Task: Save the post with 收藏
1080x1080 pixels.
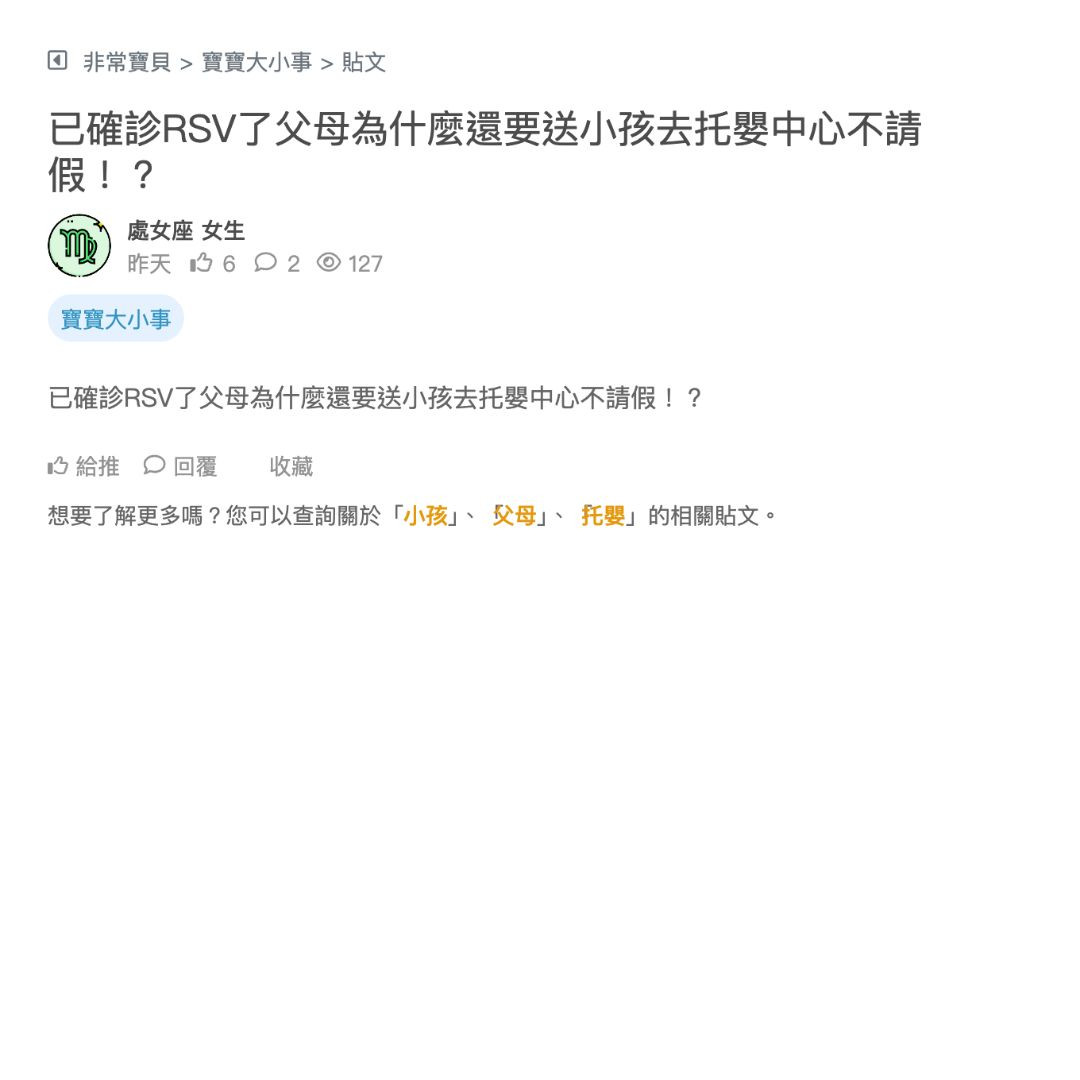Action: coord(291,466)
